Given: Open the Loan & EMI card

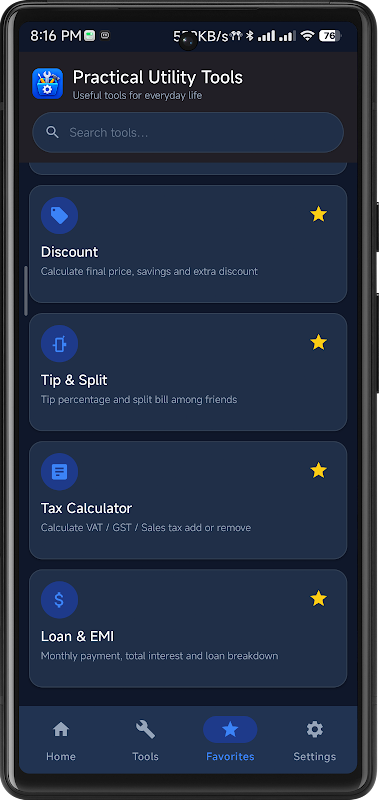Looking at the screenshot, I should [x=188, y=628].
